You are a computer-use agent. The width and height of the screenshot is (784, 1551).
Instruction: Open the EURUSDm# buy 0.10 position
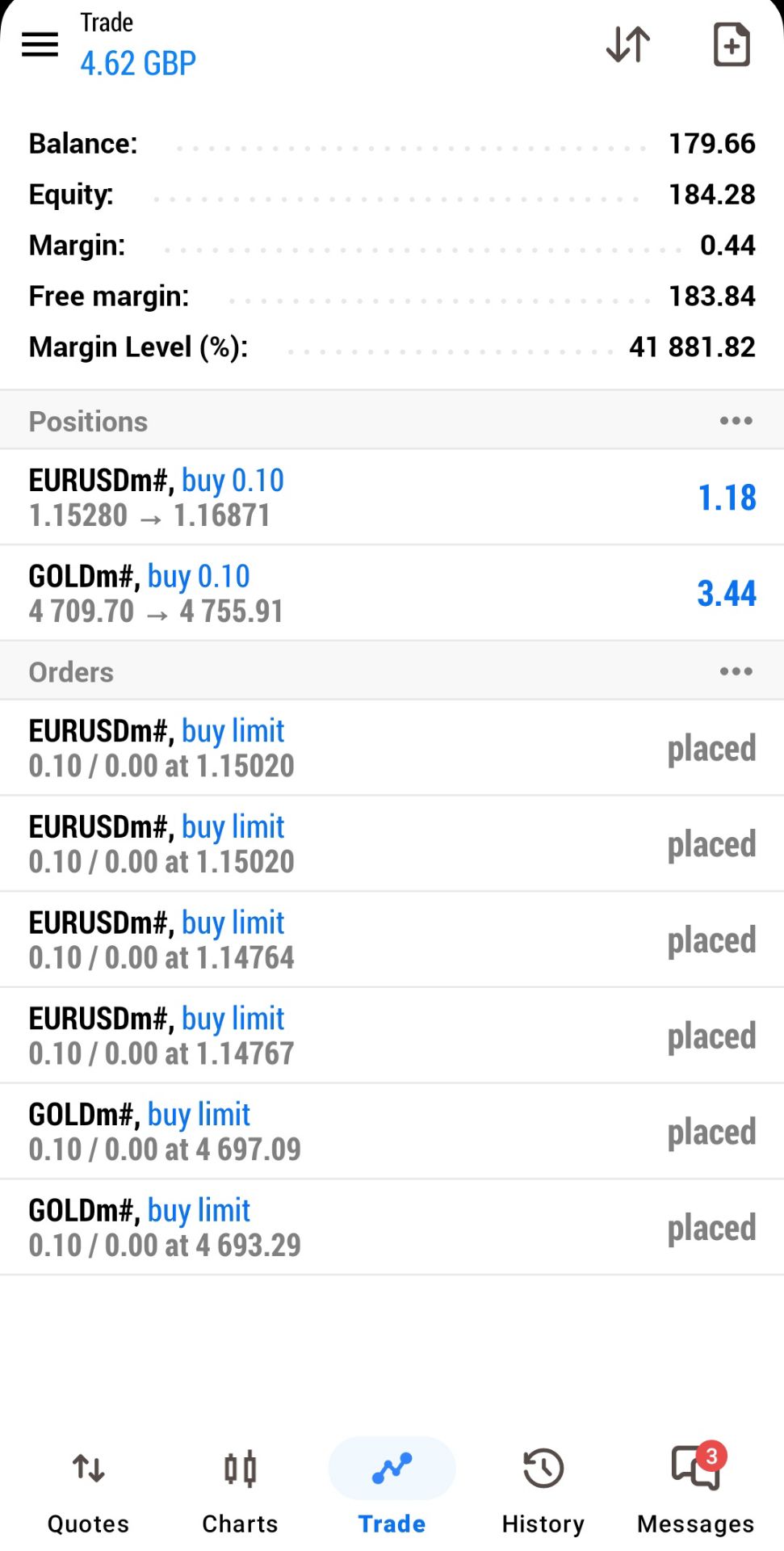(392, 498)
